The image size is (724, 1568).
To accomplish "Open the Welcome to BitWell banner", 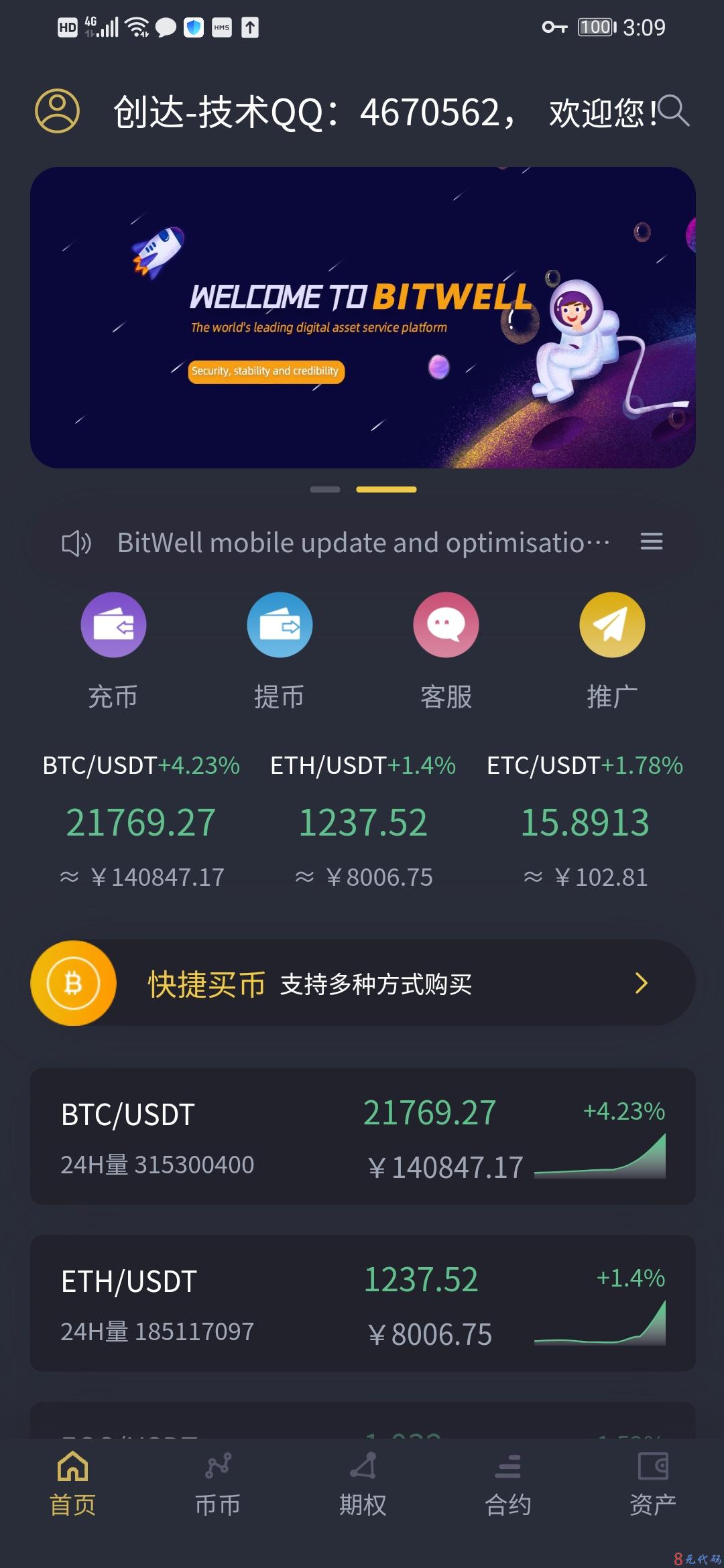I will point(363,318).
